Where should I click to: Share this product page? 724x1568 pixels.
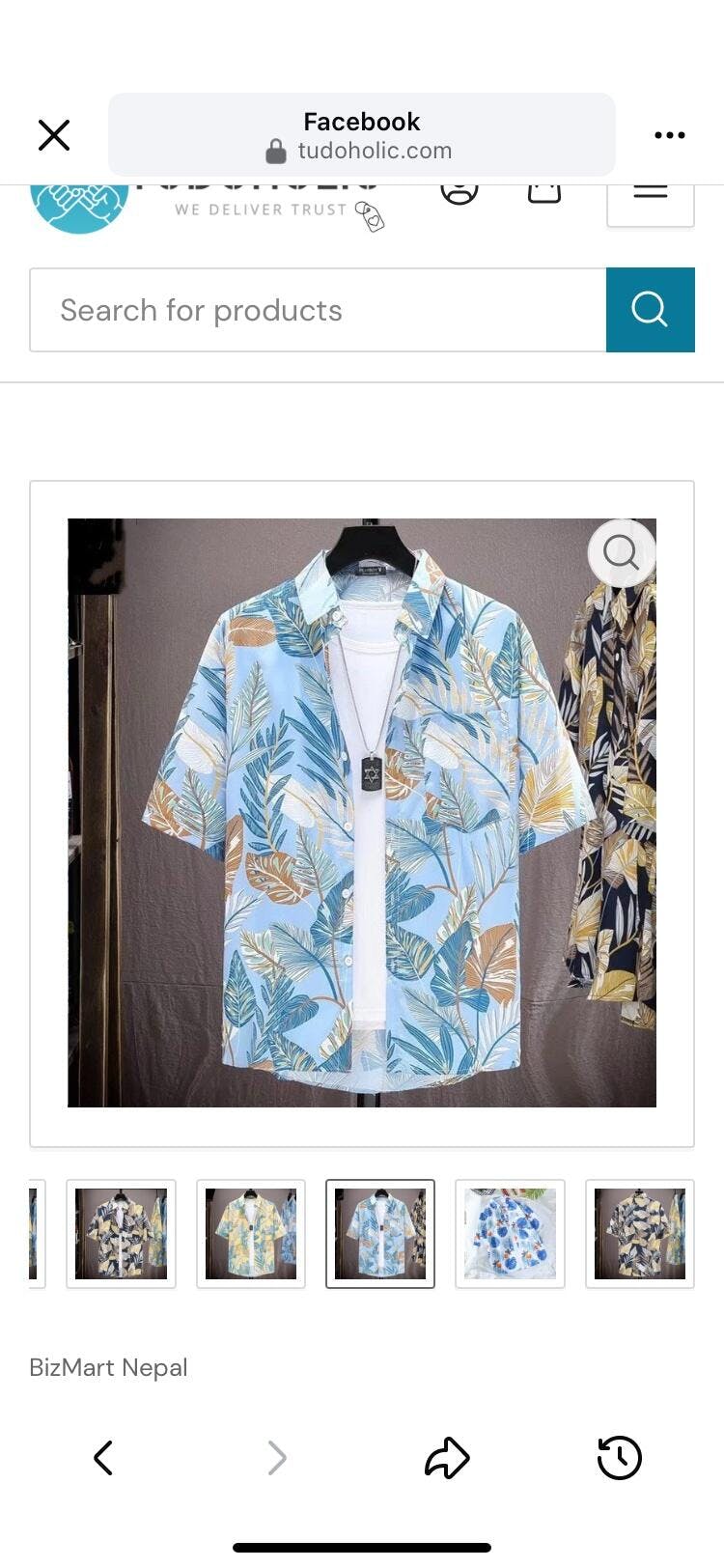tap(447, 1458)
